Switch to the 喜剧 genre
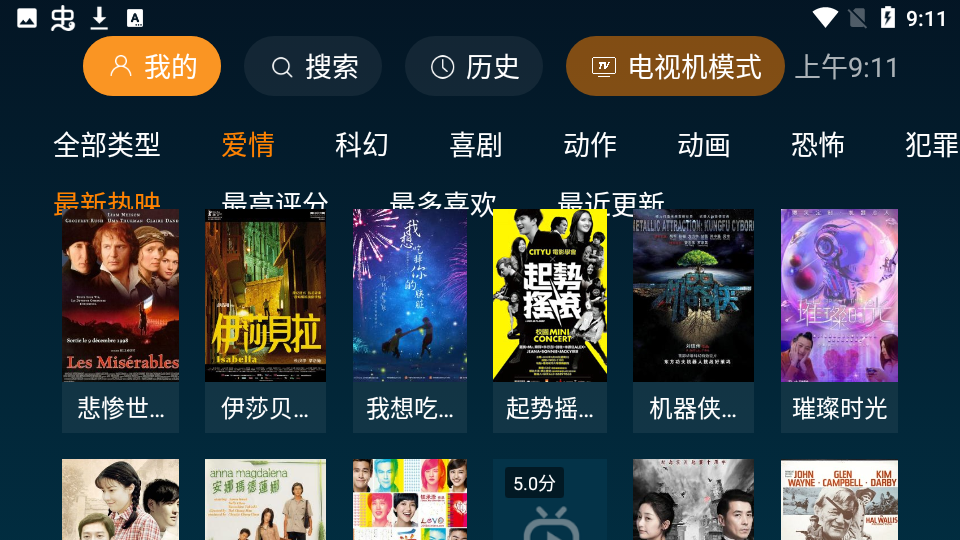The image size is (960, 540). coord(476,145)
